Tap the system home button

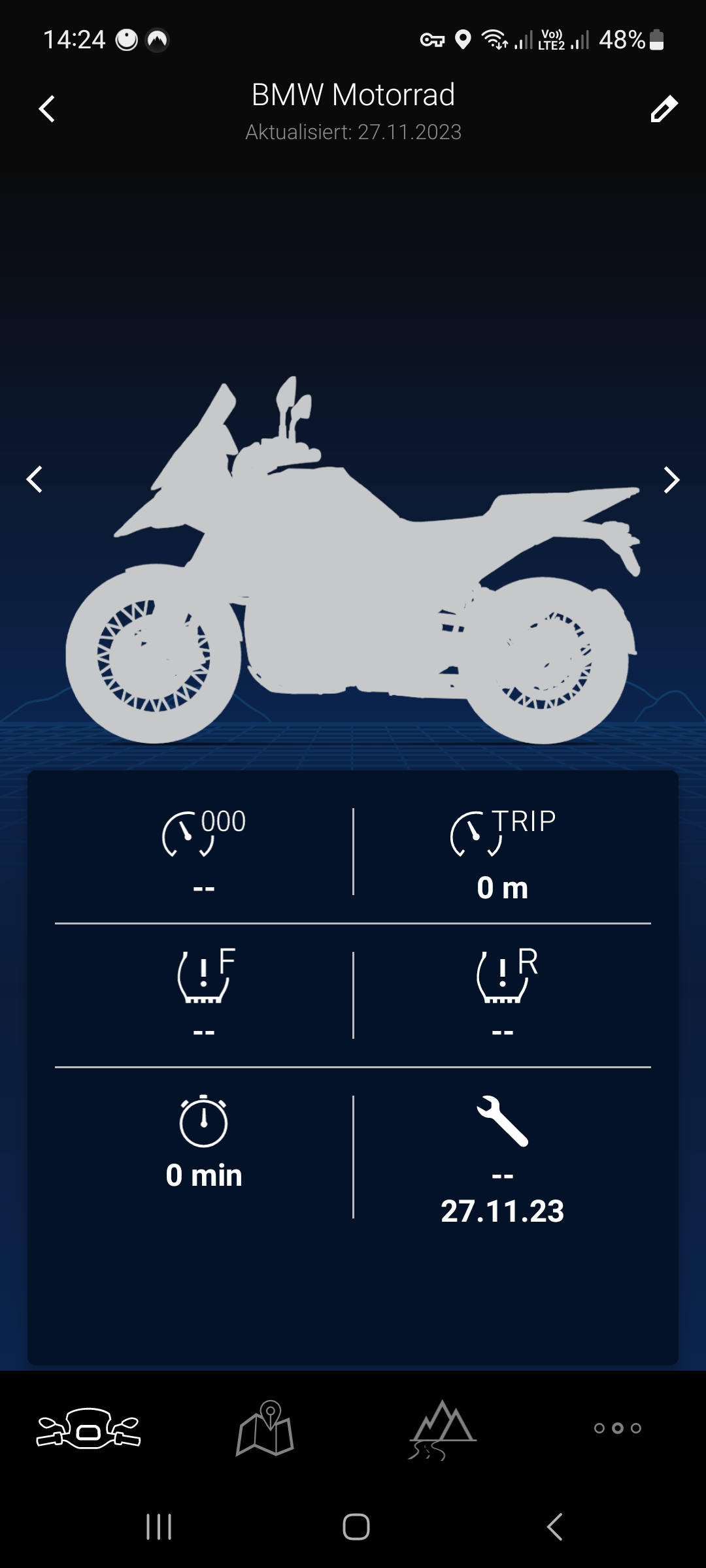pos(356,1527)
